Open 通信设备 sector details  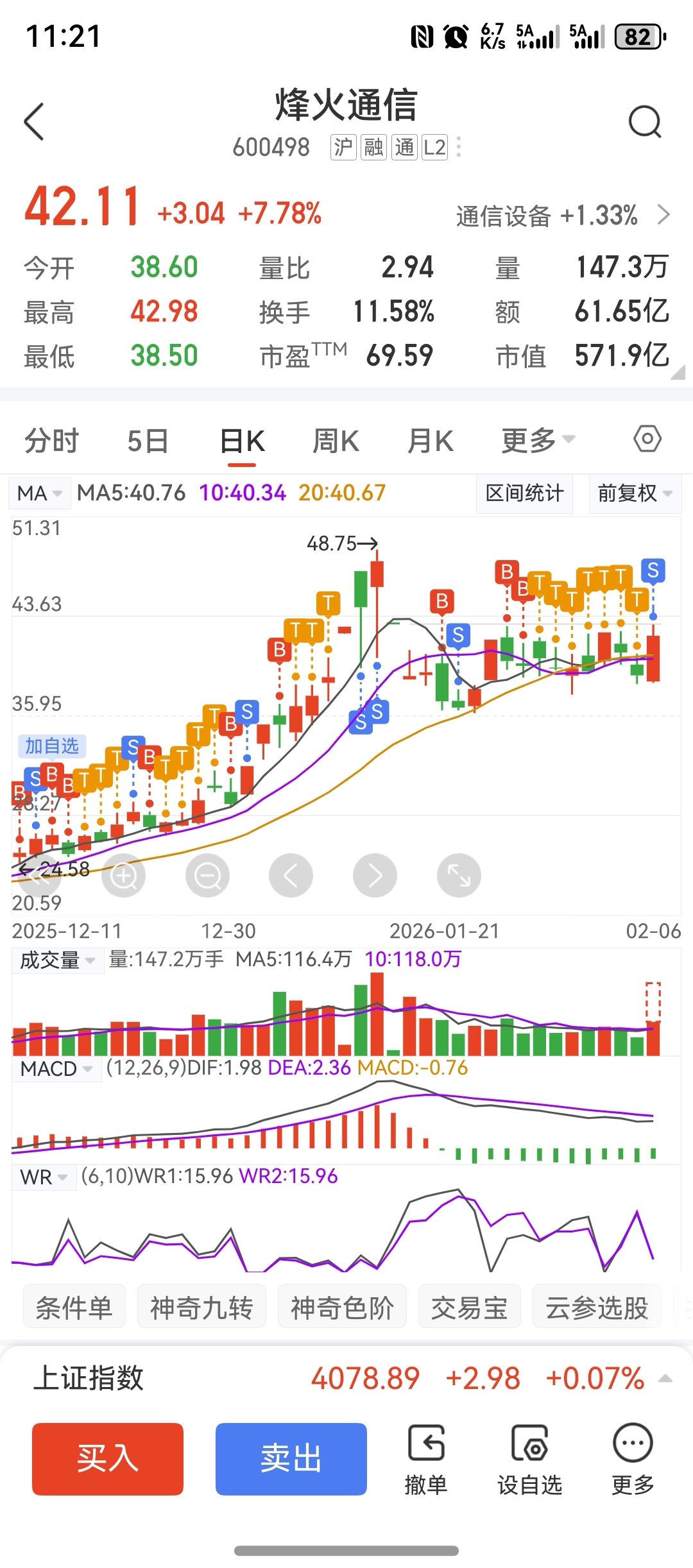563,216
